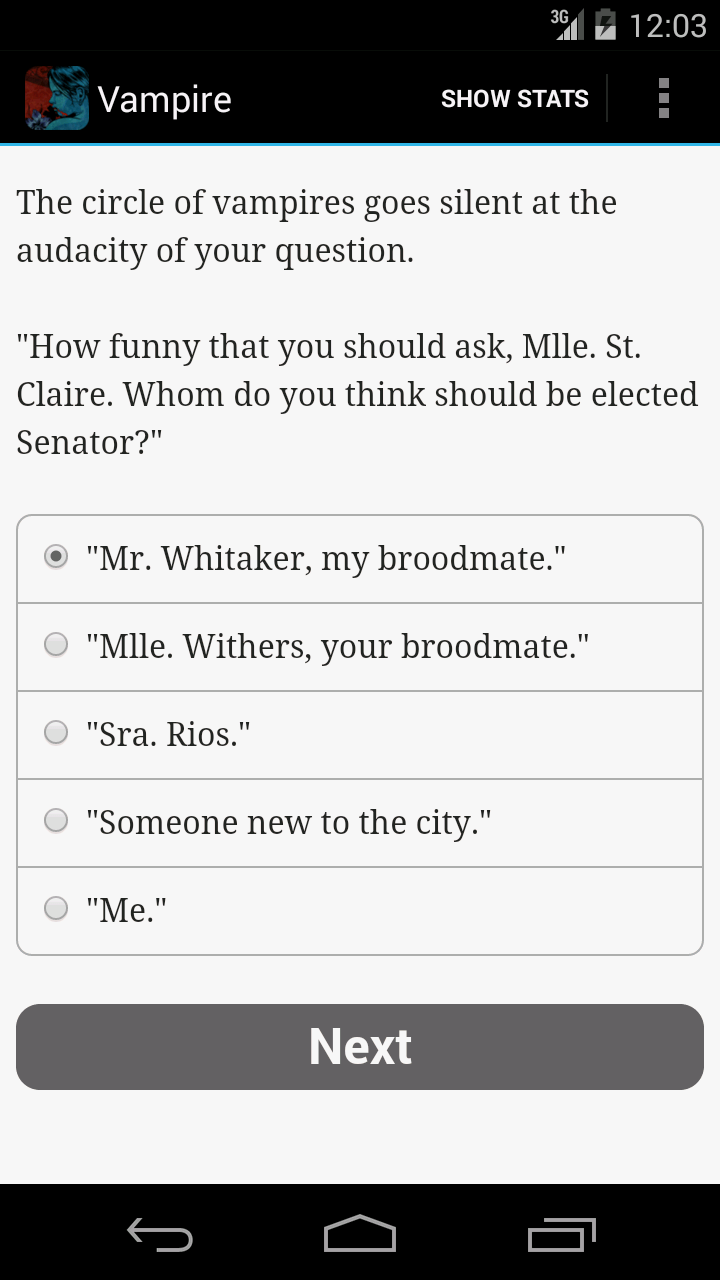This screenshot has width=720, height=1280.
Task: Open recent apps from navigation bar
Action: tap(561, 1235)
